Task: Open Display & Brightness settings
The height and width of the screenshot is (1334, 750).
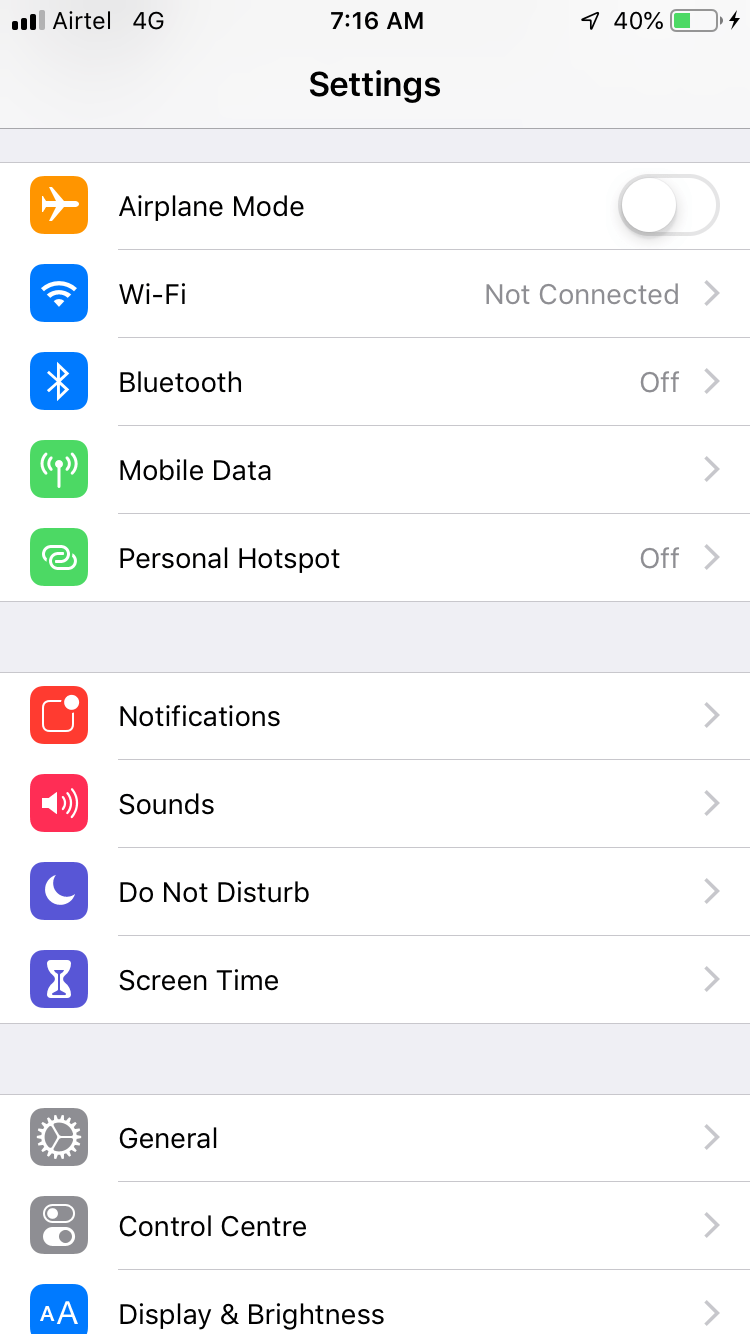Action: 375,1313
